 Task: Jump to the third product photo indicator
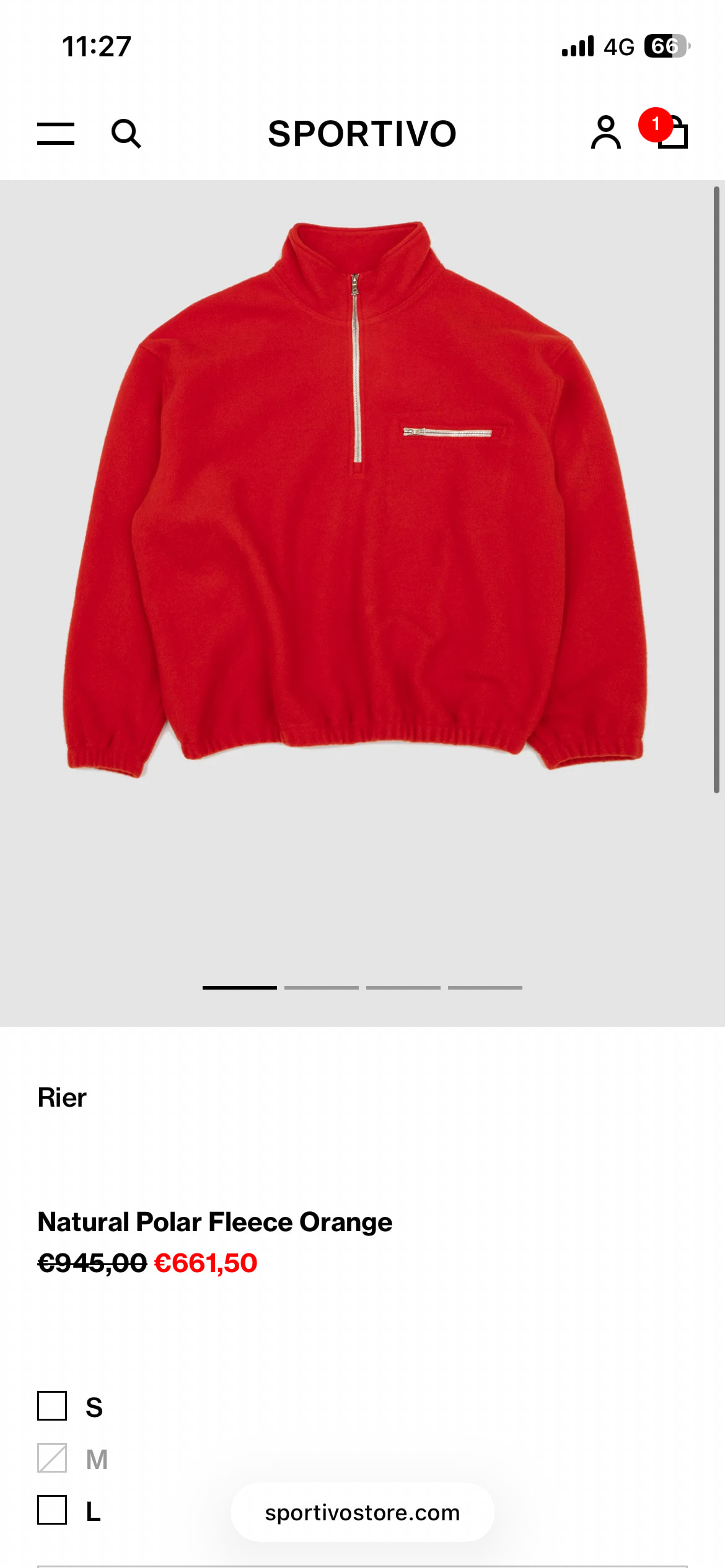point(403,987)
